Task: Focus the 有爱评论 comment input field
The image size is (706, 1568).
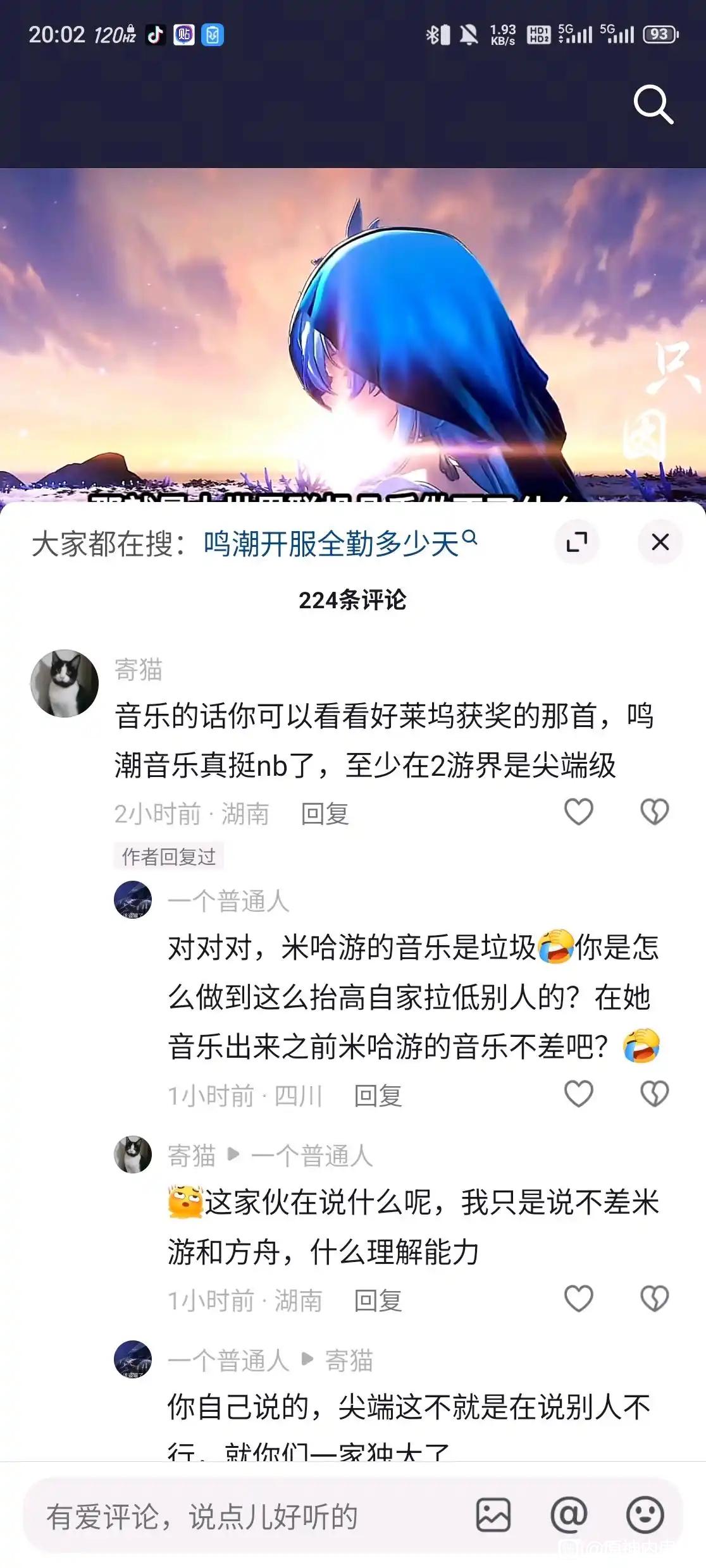Action: pyautogui.click(x=240, y=1516)
